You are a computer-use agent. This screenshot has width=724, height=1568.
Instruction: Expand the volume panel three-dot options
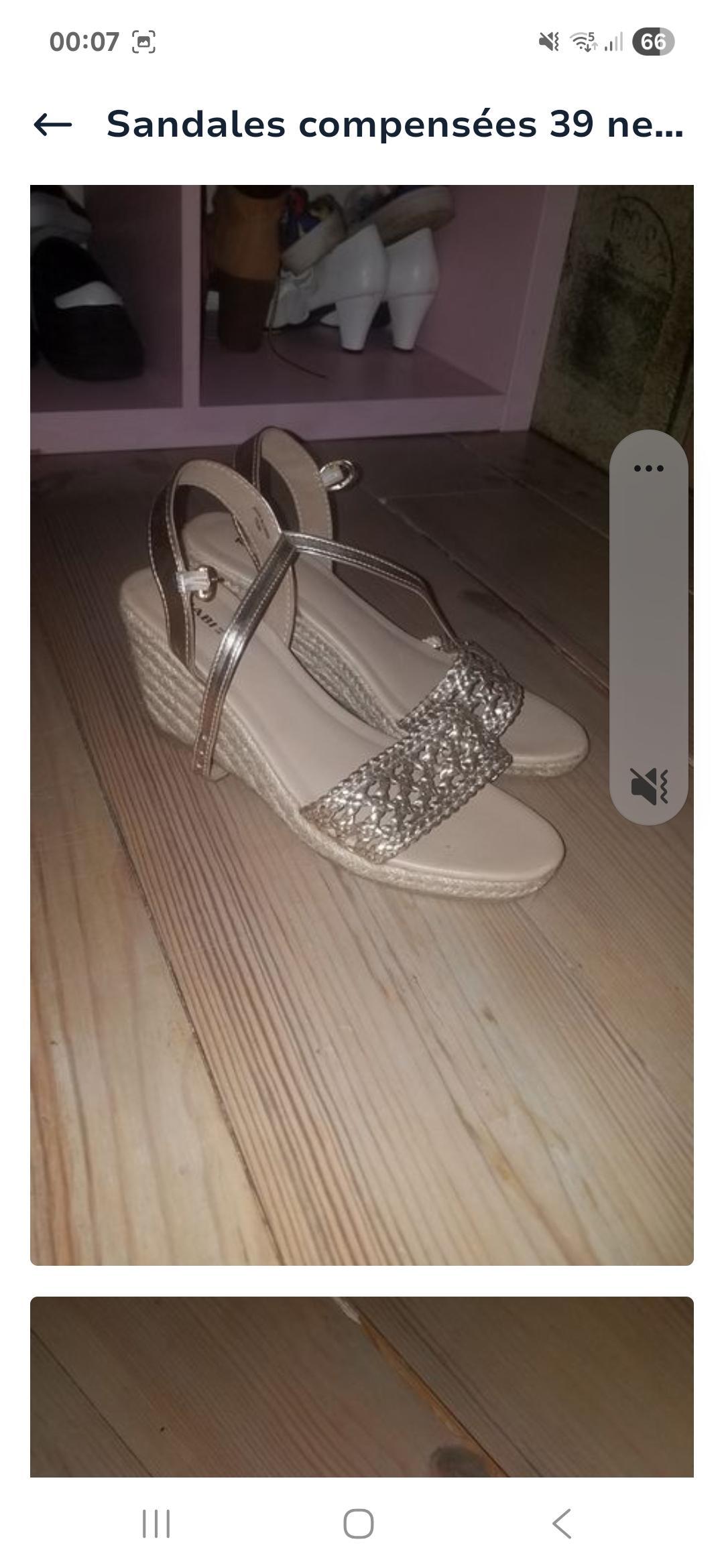tap(648, 468)
